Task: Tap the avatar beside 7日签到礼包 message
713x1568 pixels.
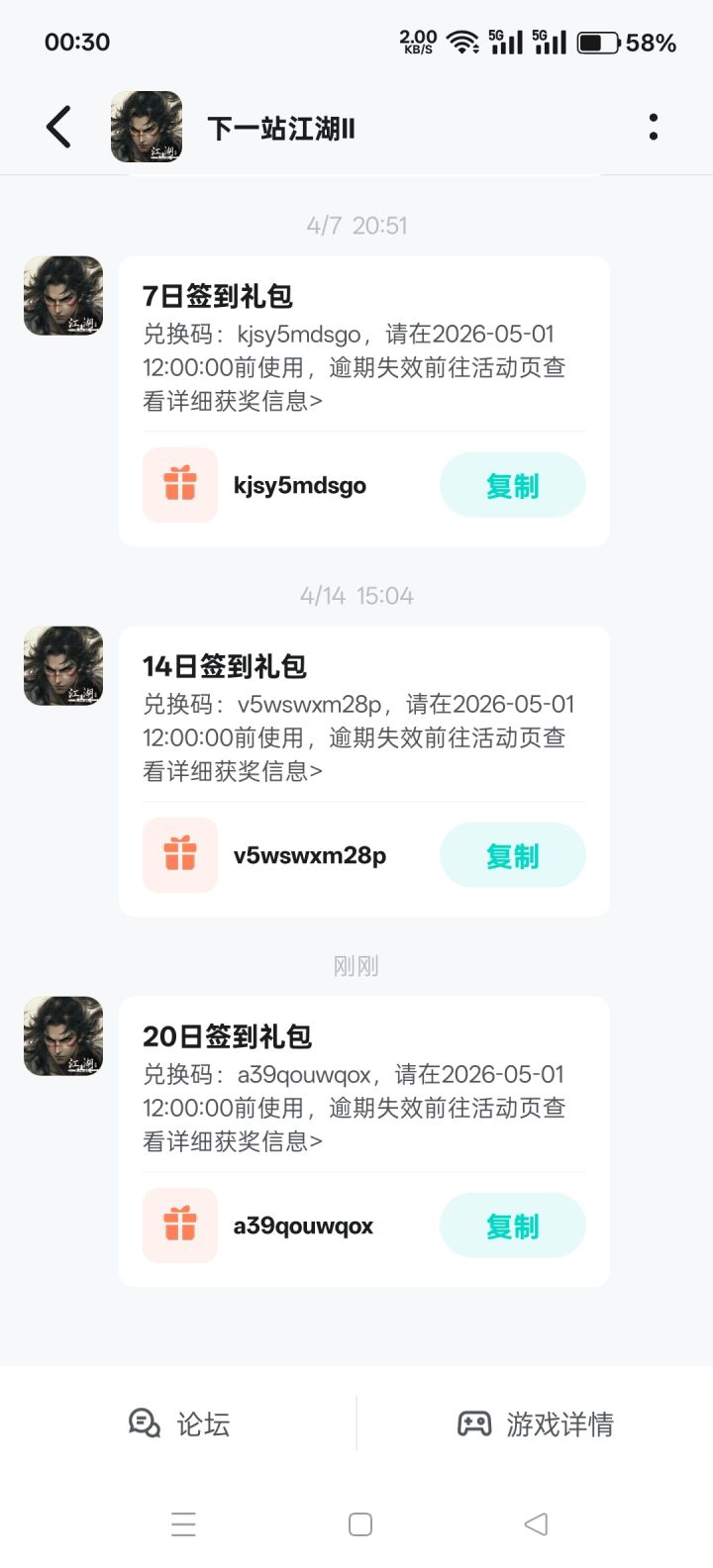Action: coord(62,295)
